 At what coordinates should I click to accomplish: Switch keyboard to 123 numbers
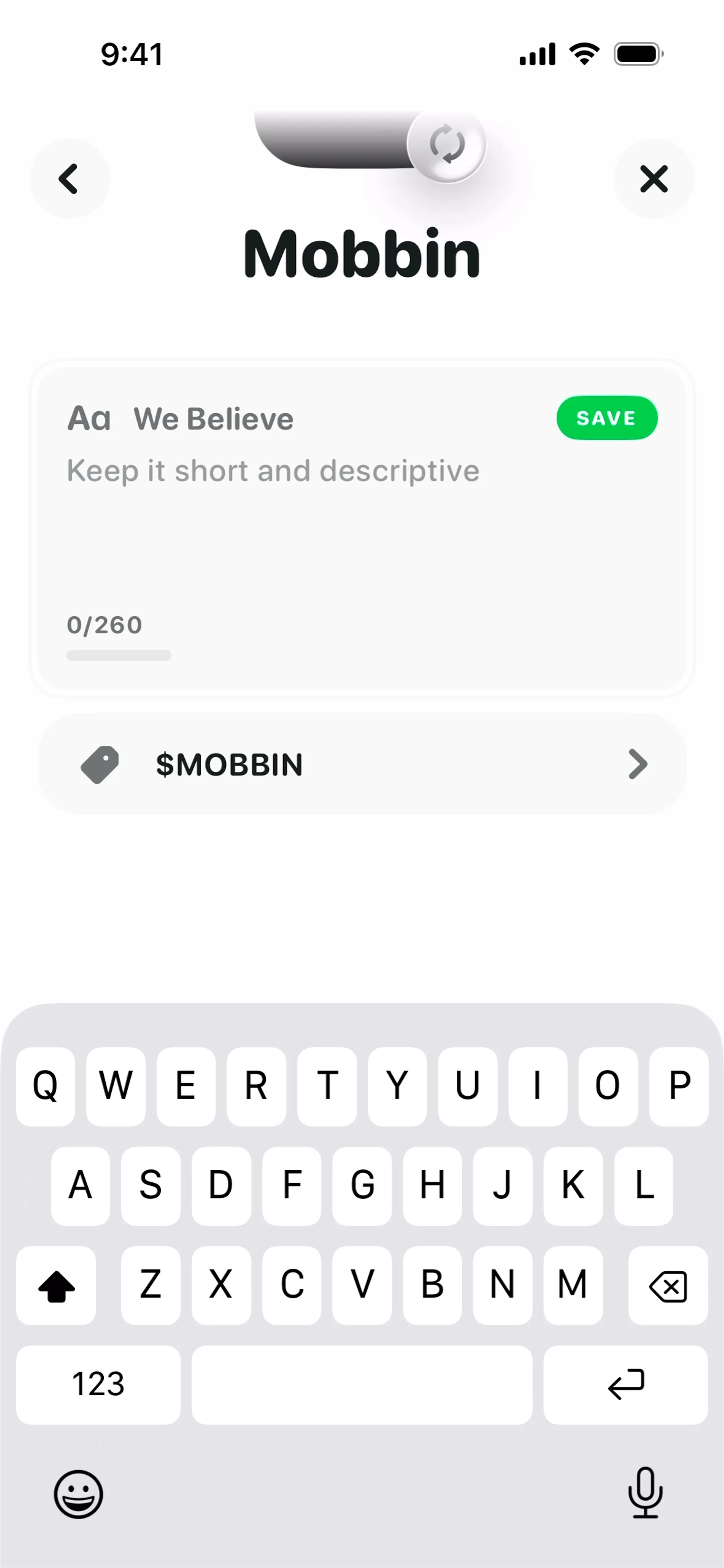point(98,1384)
